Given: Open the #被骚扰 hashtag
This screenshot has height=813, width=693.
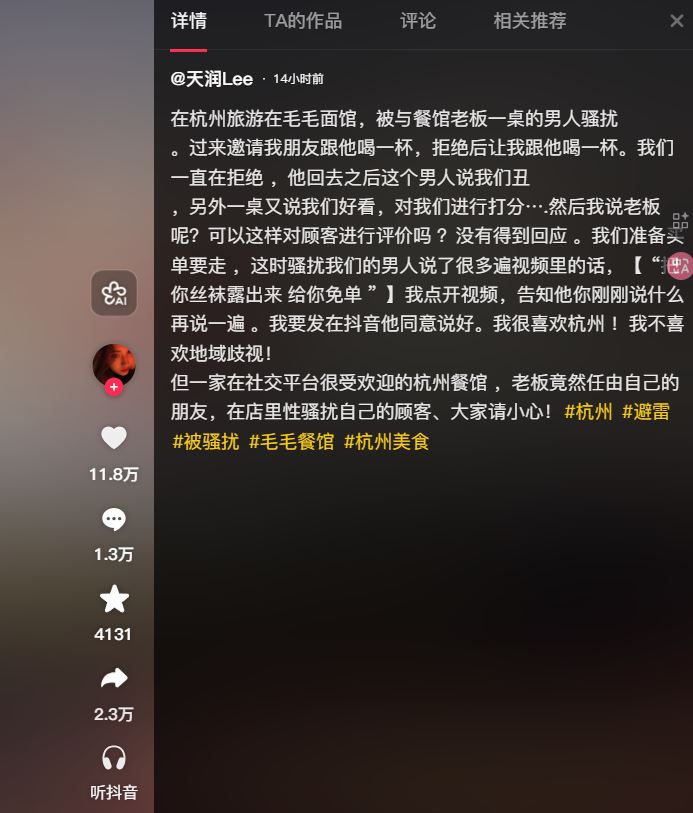Looking at the screenshot, I should [206, 441].
